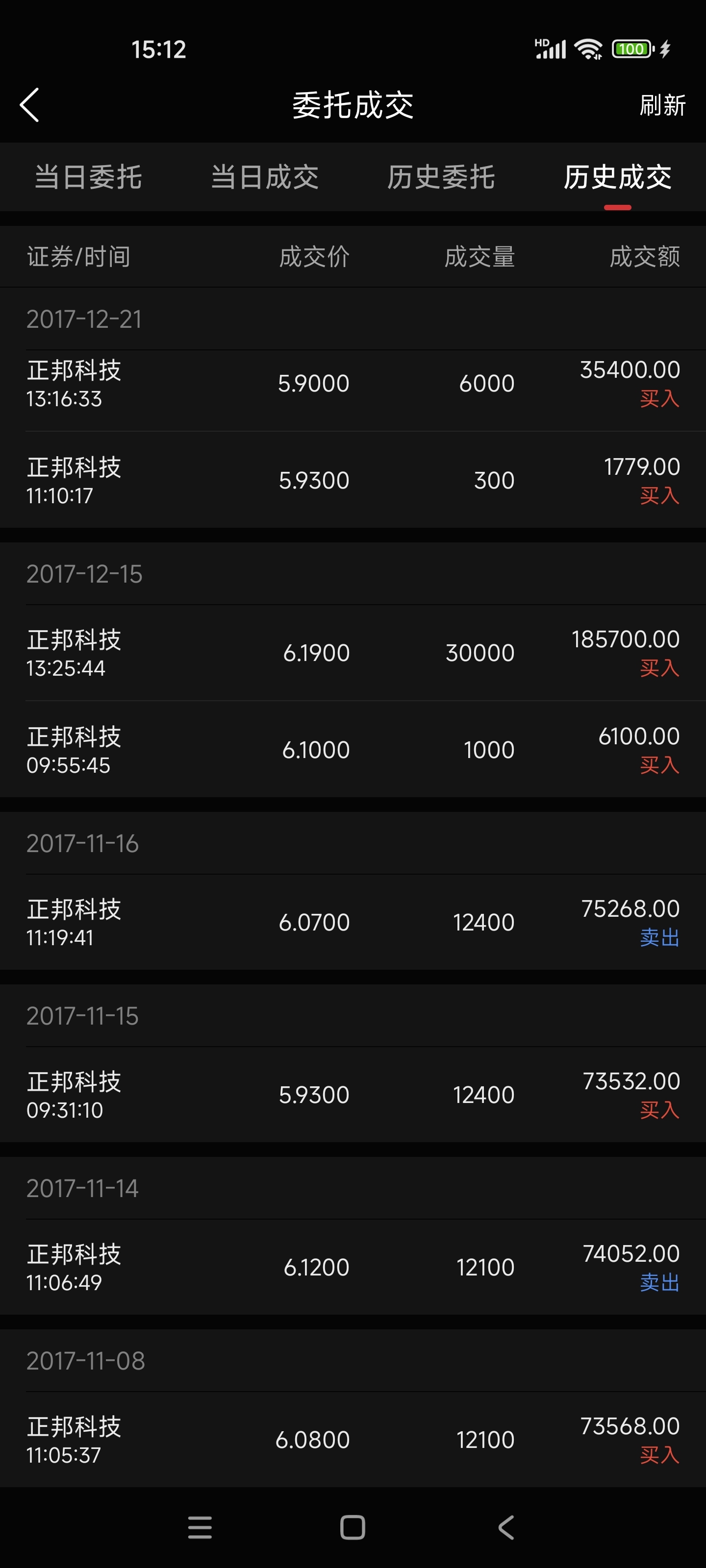Open the 历史委托 tab
Image resolution: width=706 pixels, height=1568 pixels.
[441, 177]
